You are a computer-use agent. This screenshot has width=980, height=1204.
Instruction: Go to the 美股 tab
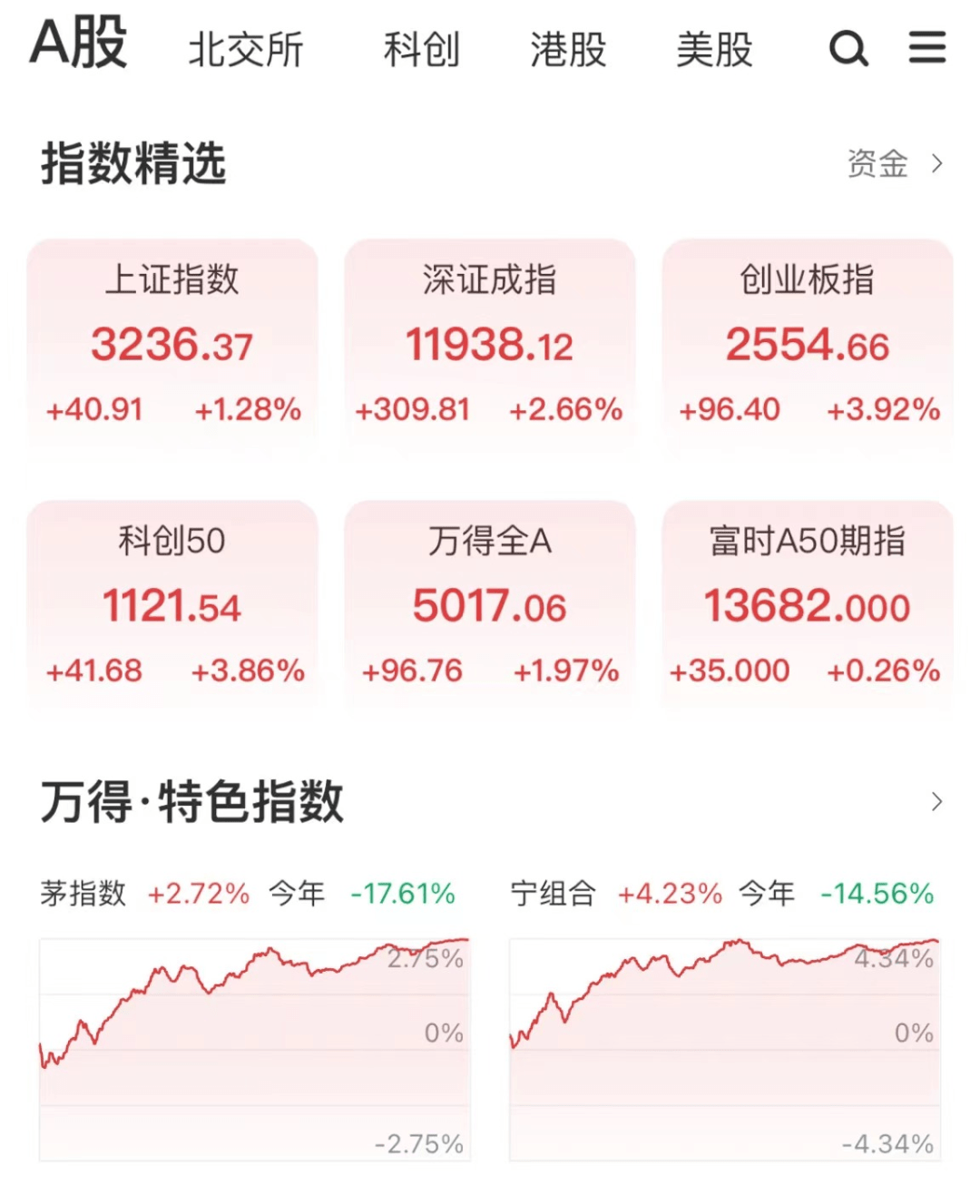(714, 49)
